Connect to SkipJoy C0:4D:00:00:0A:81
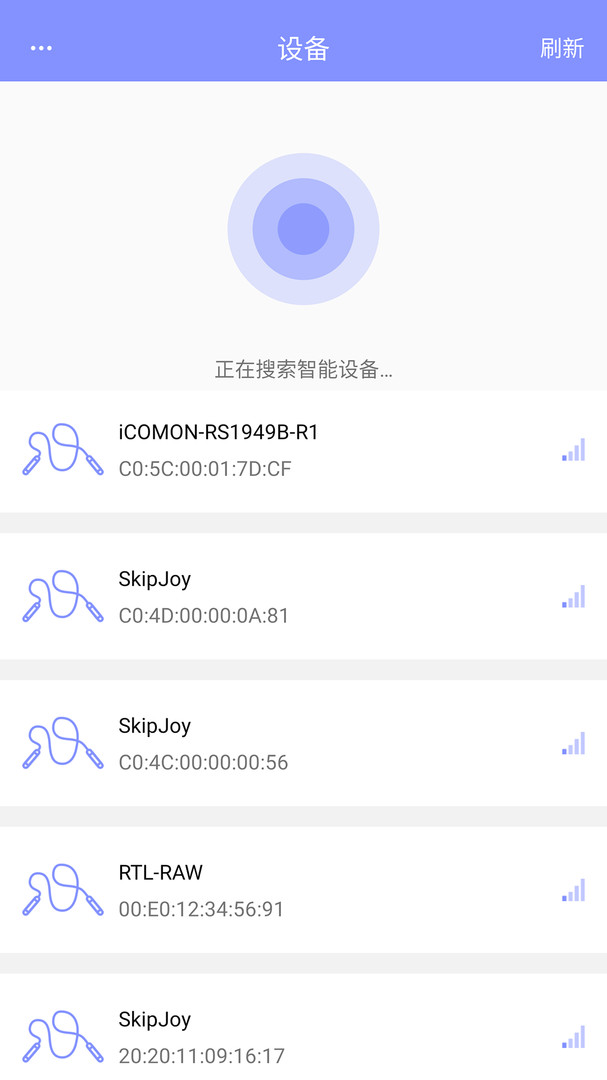 303,596
